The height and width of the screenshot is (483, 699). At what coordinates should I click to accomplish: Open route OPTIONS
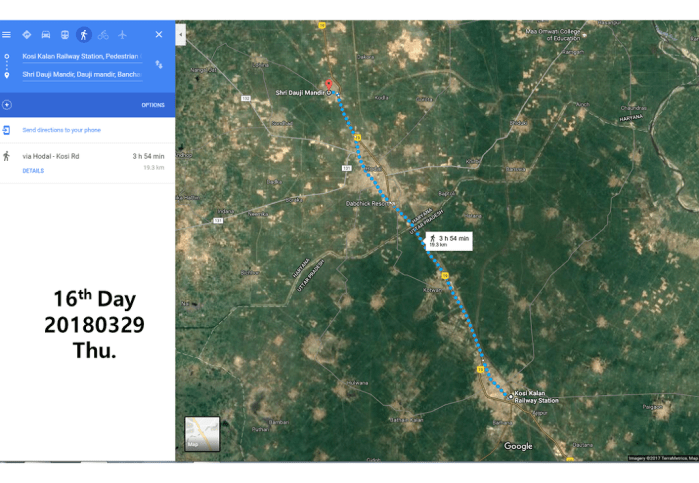click(153, 105)
